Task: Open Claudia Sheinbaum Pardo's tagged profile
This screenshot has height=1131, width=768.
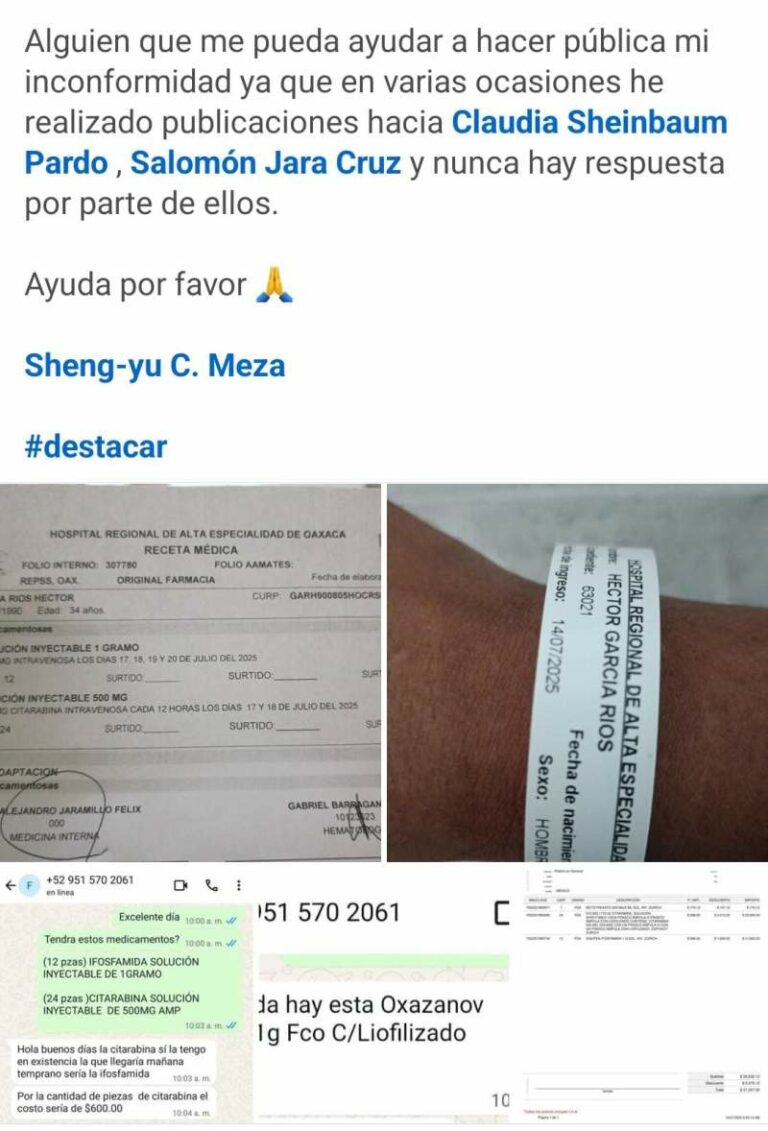Action: [589, 123]
